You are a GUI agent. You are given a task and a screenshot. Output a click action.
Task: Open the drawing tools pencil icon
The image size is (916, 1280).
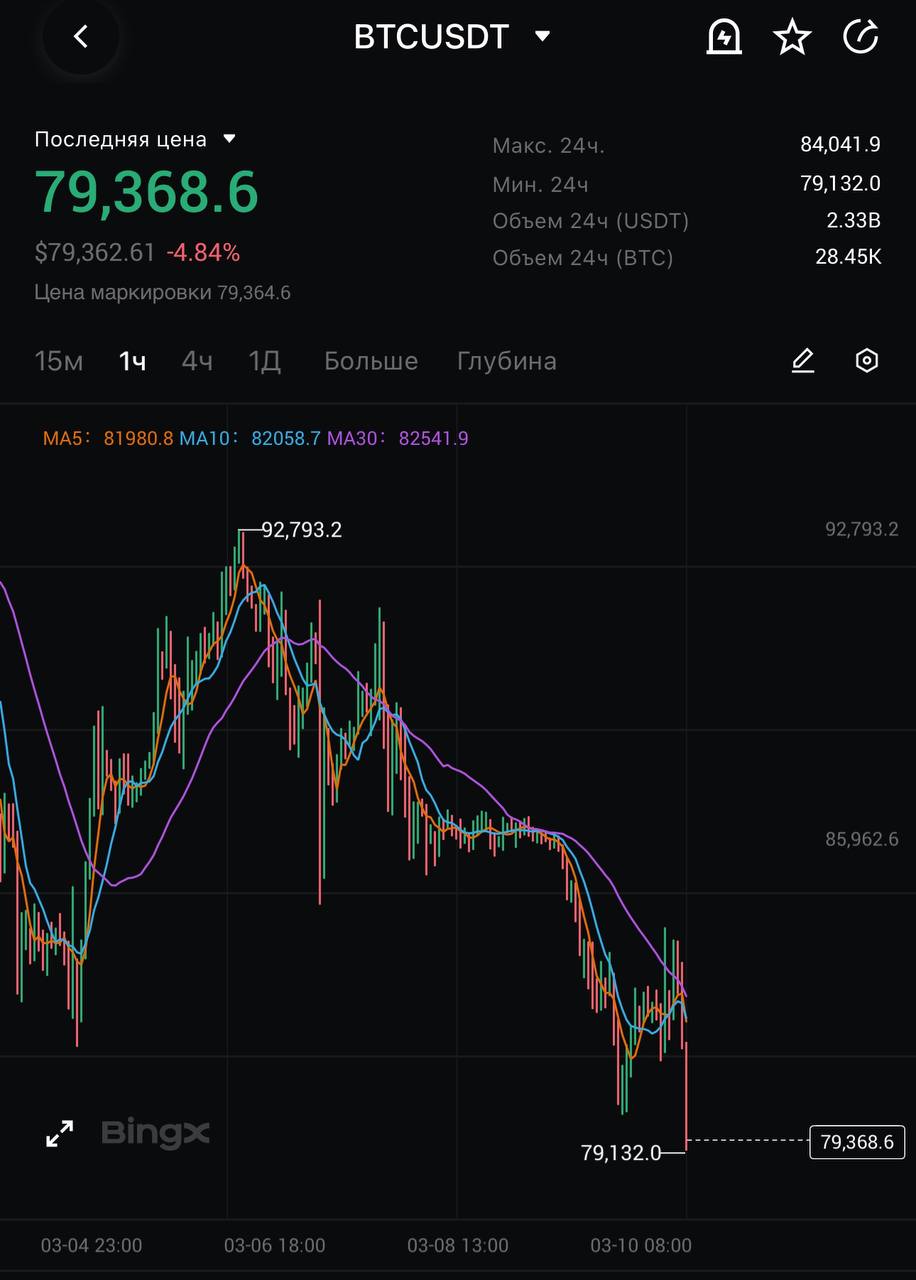click(x=803, y=361)
